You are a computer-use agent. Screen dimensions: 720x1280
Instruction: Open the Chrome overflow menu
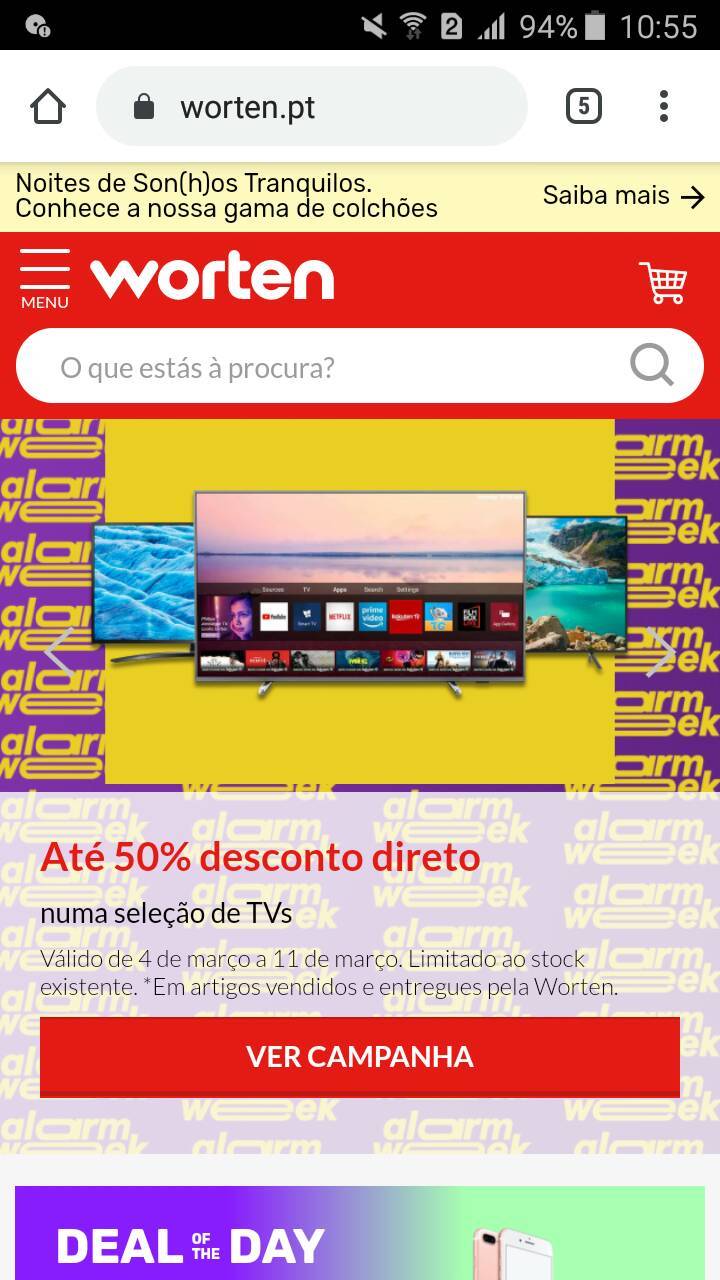664,106
